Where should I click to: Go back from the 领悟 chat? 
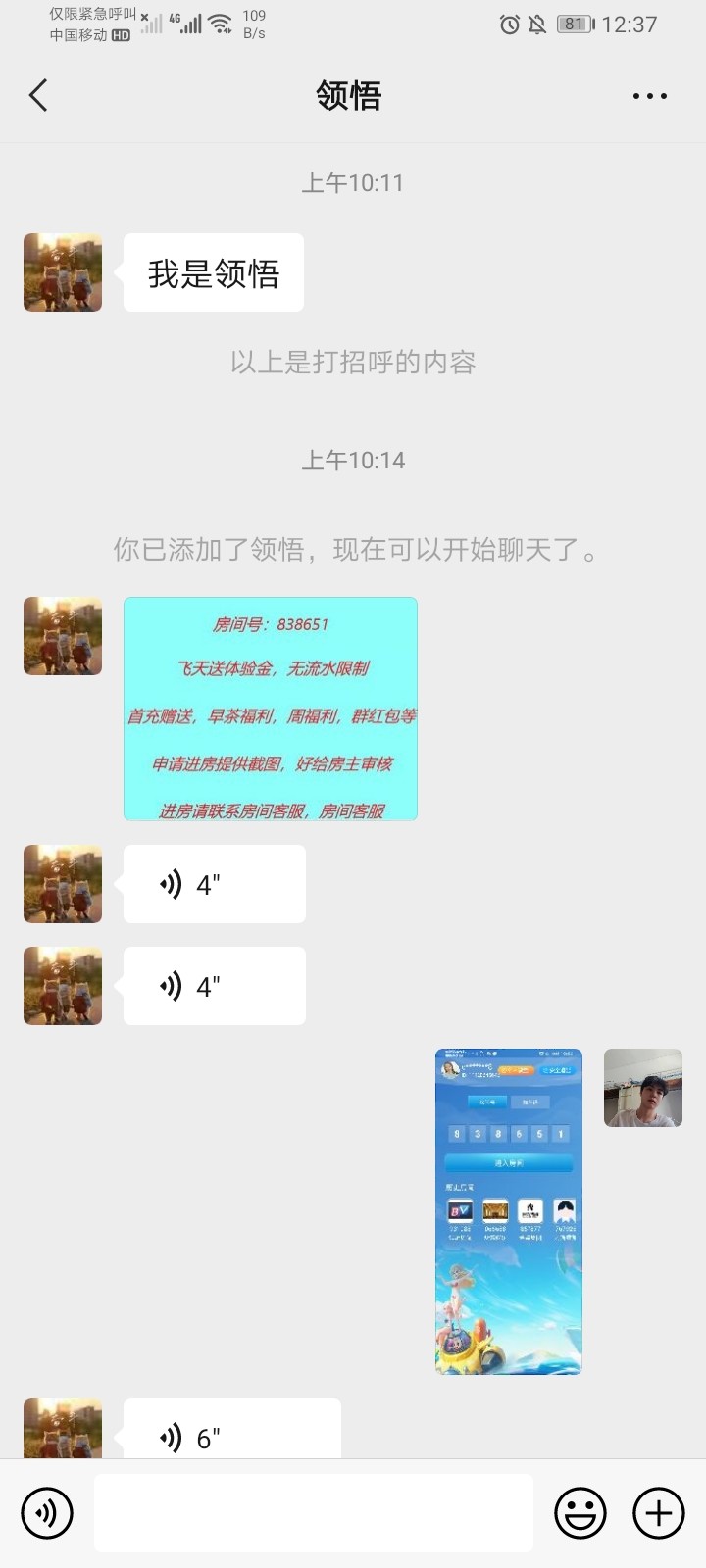[x=39, y=96]
